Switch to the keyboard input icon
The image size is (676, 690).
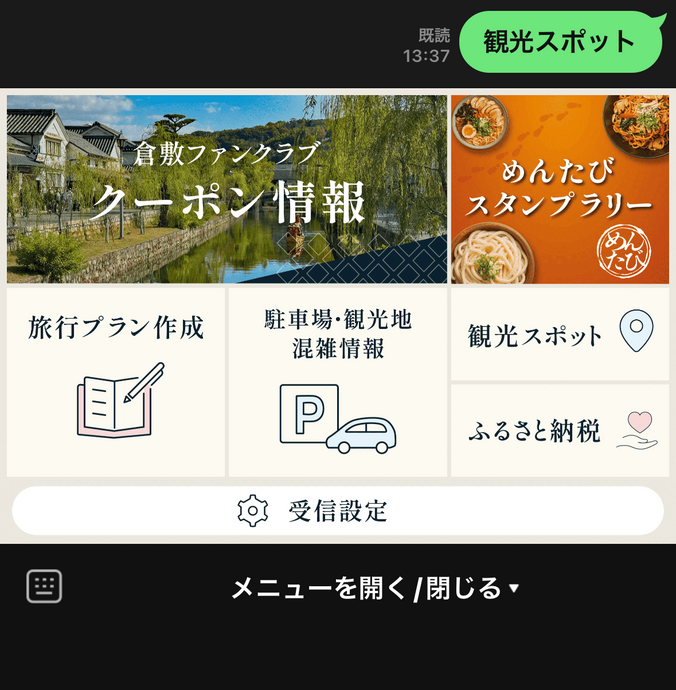tap(44, 587)
